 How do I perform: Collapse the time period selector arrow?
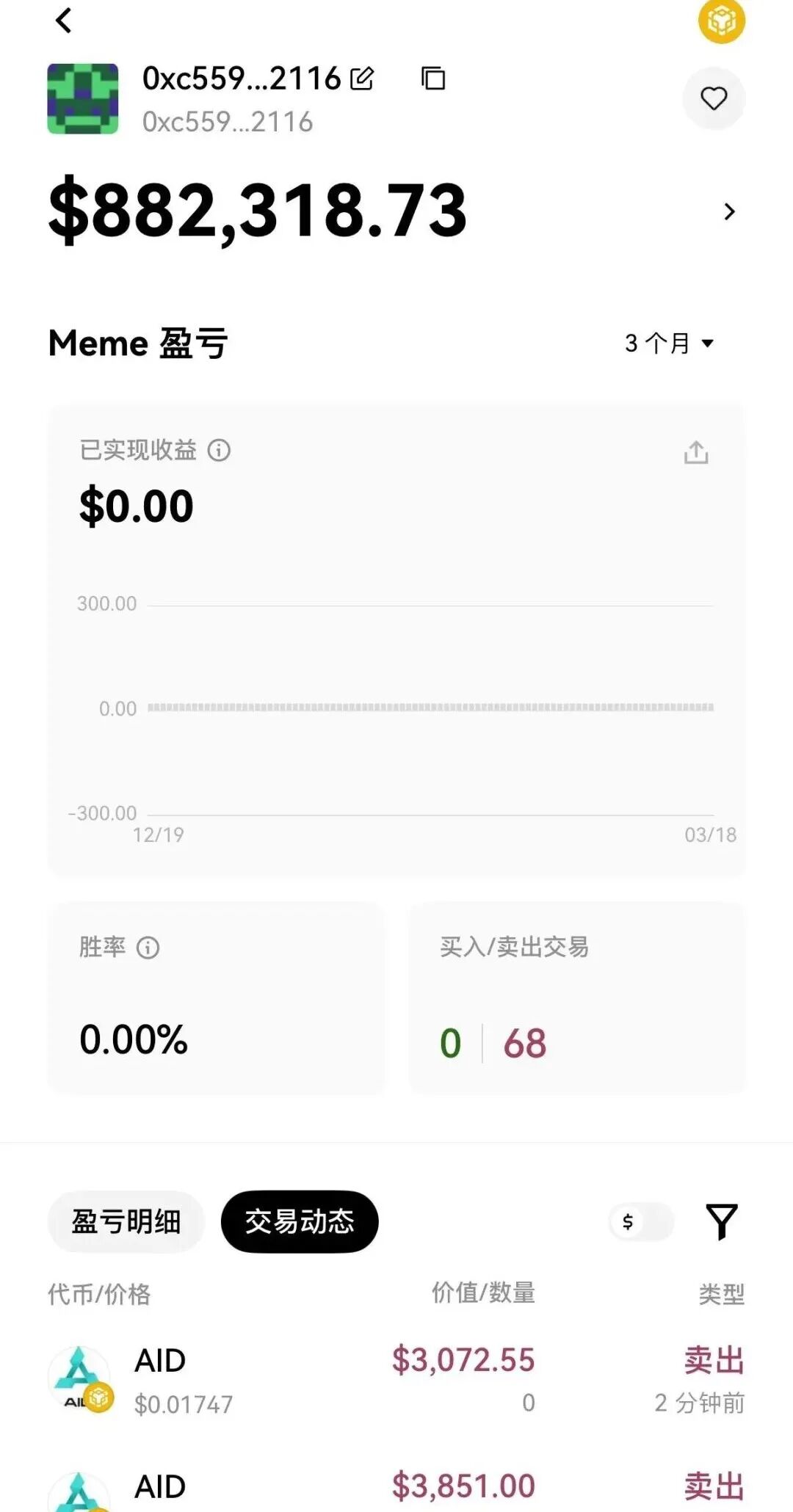pos(707,343)
